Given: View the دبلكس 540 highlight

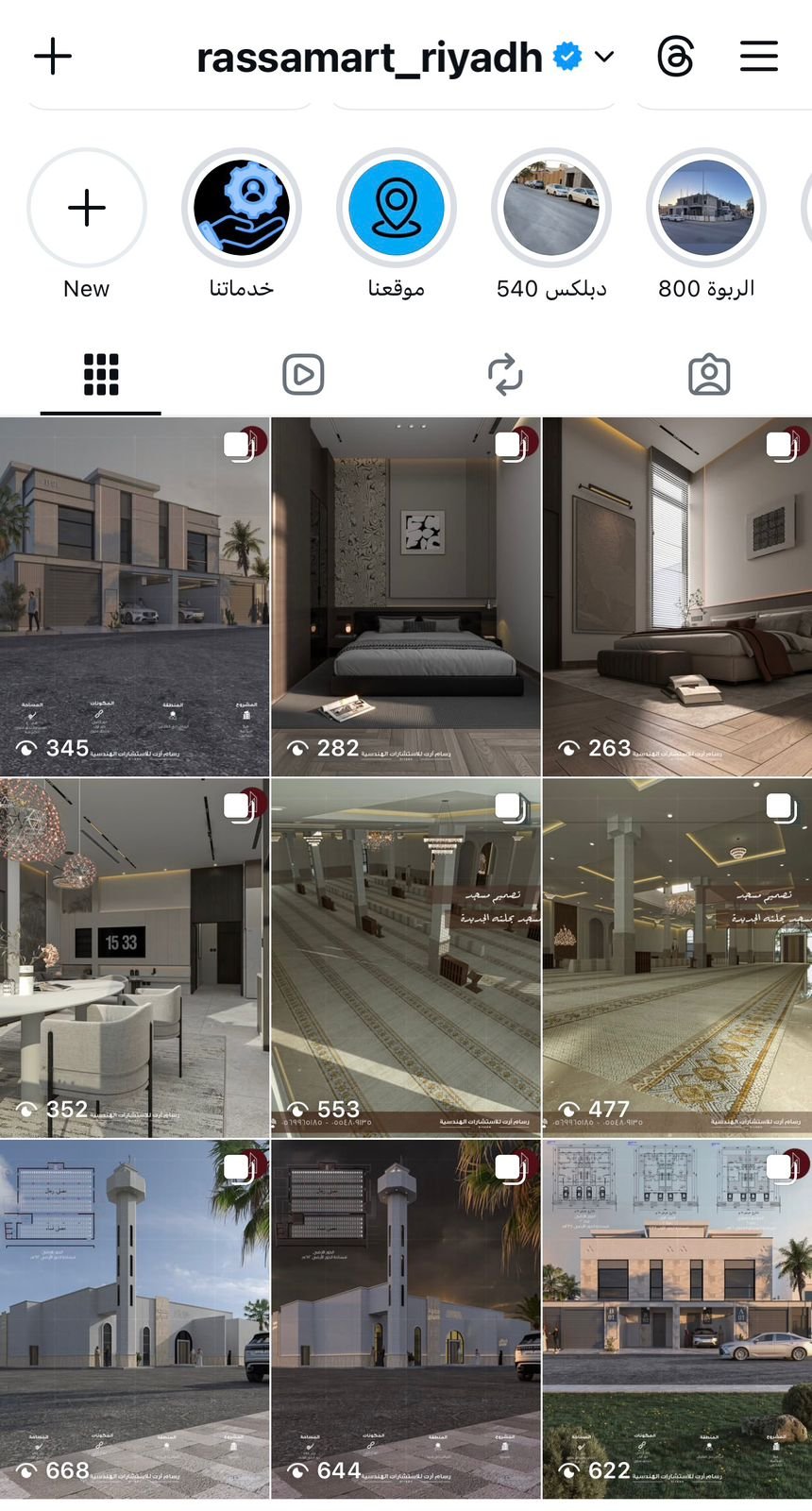Looking at the screenshot, I should pos(551,208).
